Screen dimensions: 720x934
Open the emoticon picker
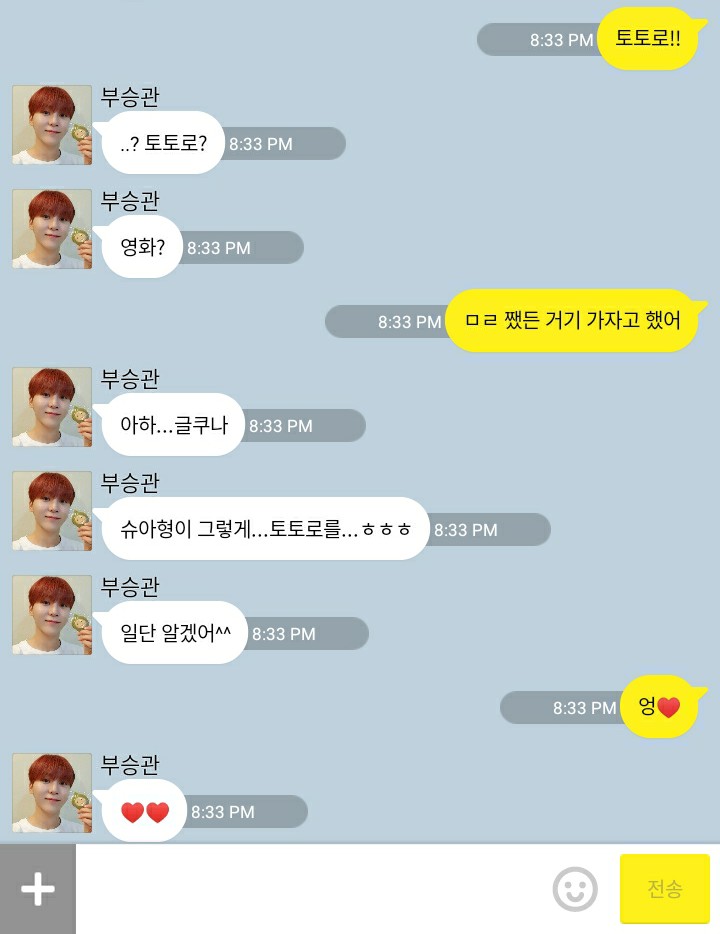(575, 889)
